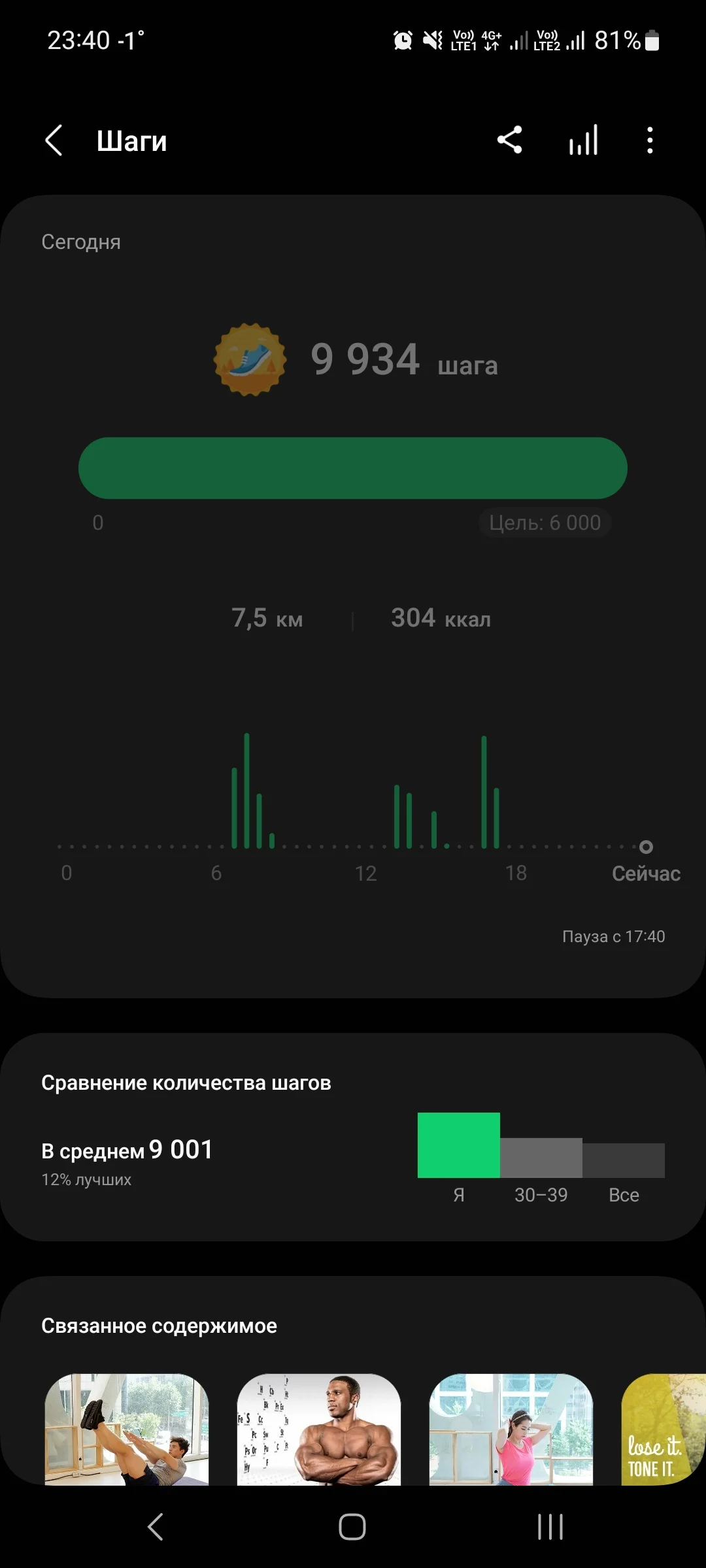Viewport: 706px width, 1568px height.
Task: Tap the Цель: 6 000 goal chip
Action: [x=545, y=523]
